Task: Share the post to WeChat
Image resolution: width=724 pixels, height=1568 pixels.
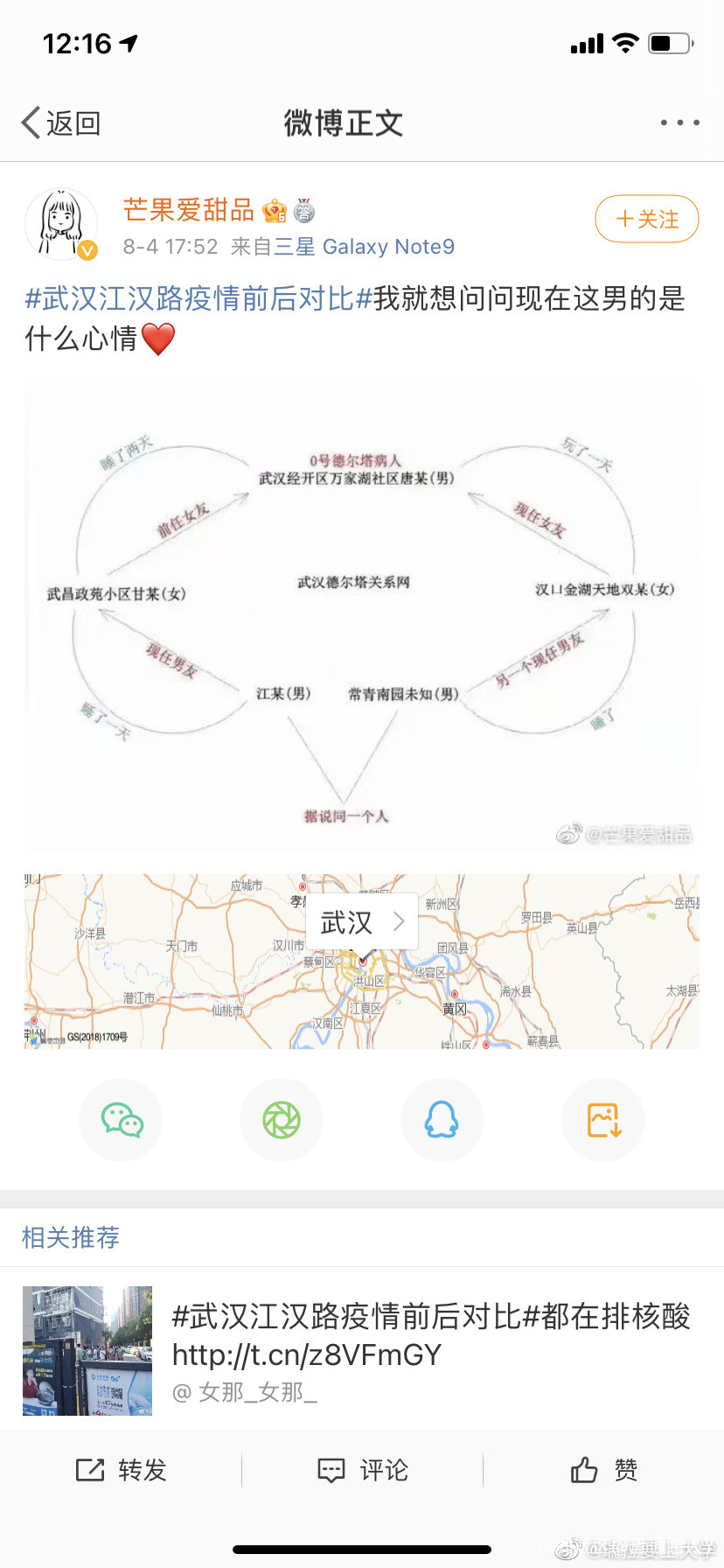Action: coord(122,1120)
